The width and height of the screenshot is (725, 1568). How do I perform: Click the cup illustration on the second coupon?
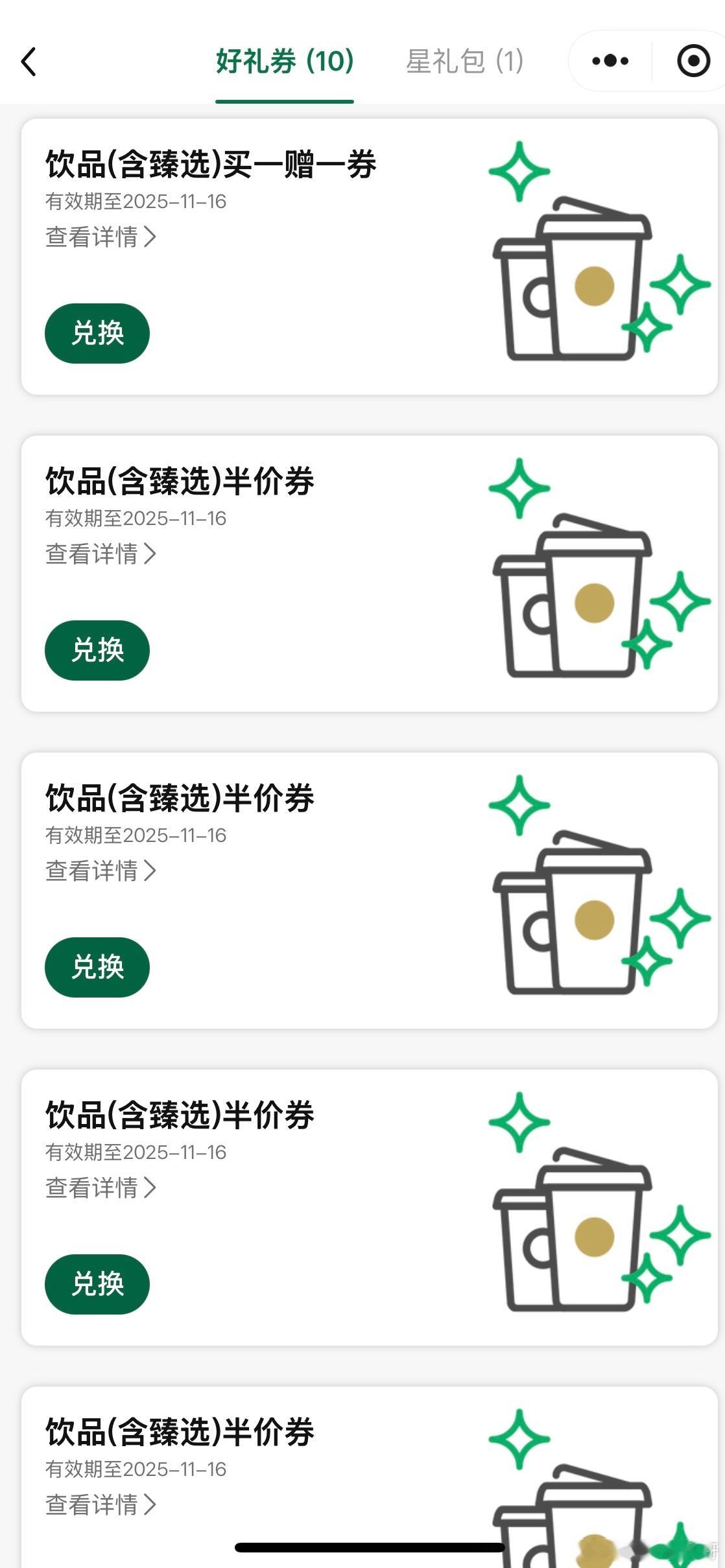click(577, 603)
